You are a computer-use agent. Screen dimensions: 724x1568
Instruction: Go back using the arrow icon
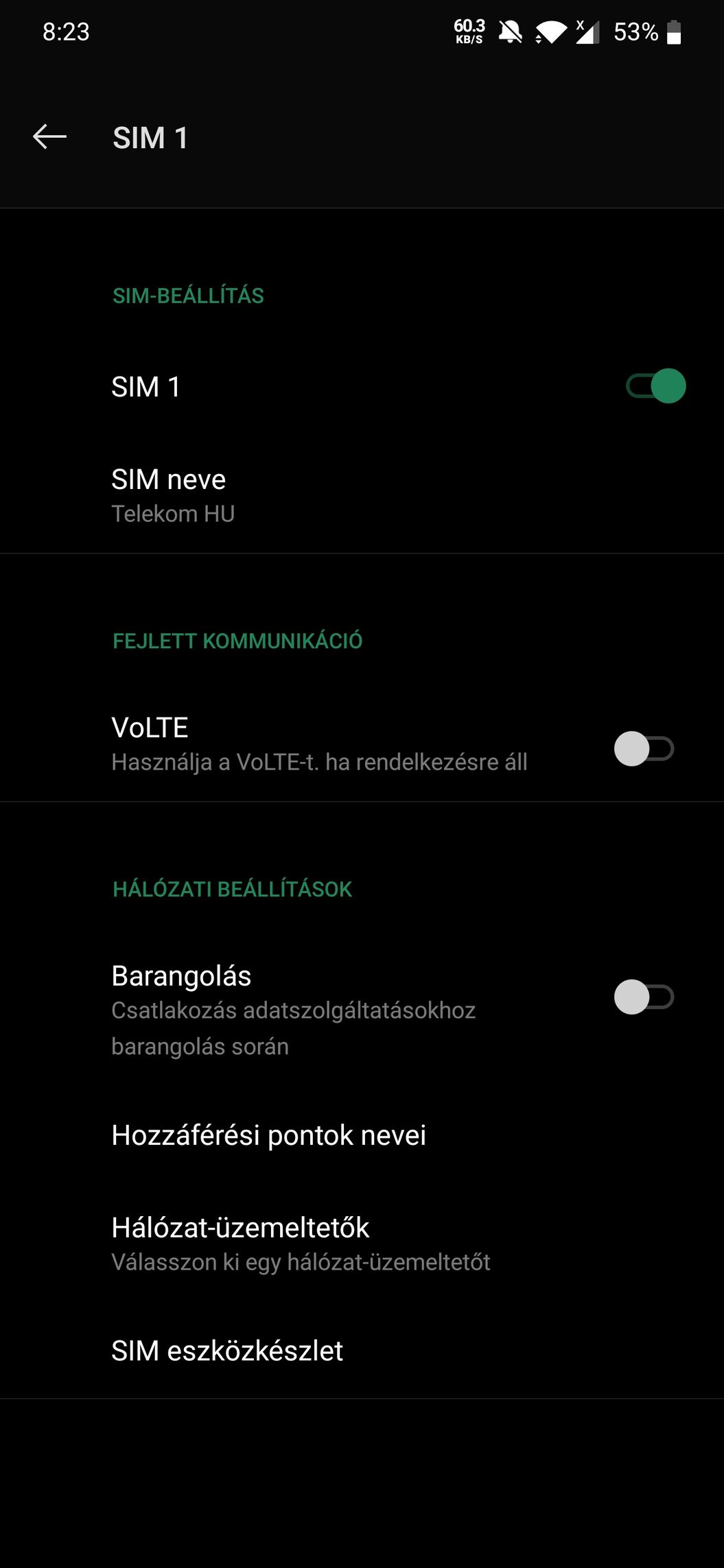(x=49, y=137)
